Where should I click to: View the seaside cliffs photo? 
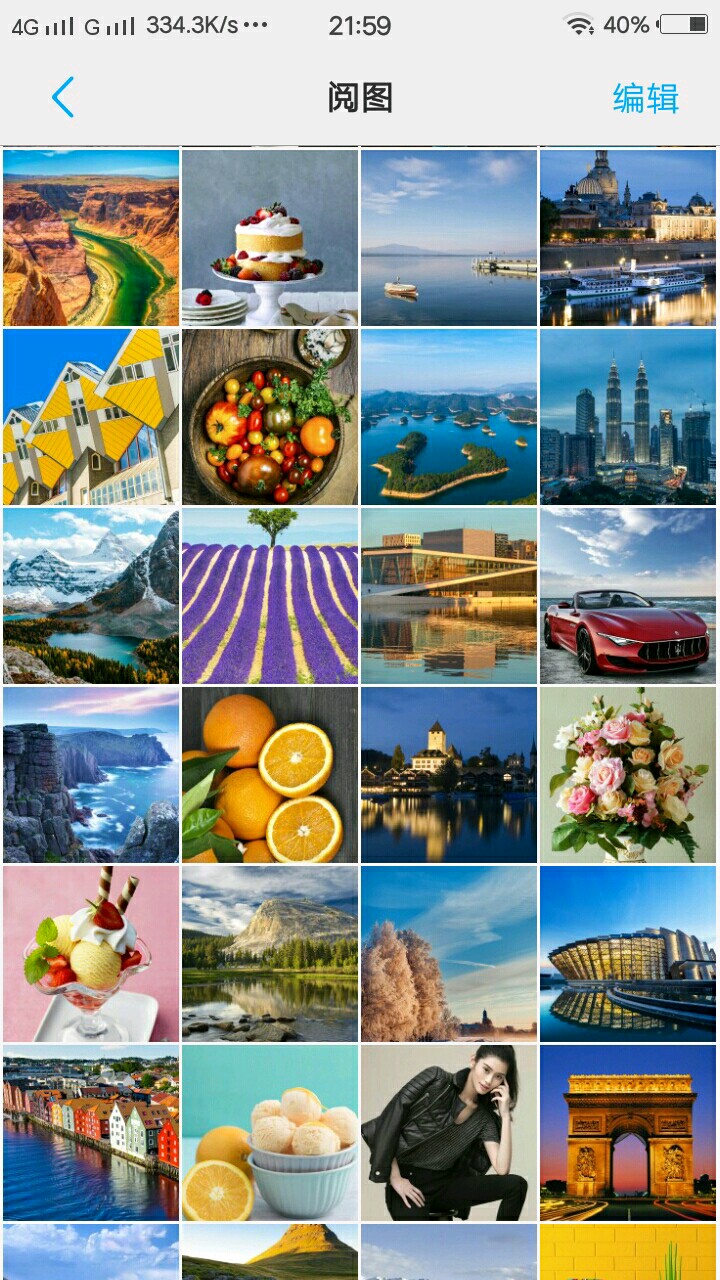(x=91, y=775)
